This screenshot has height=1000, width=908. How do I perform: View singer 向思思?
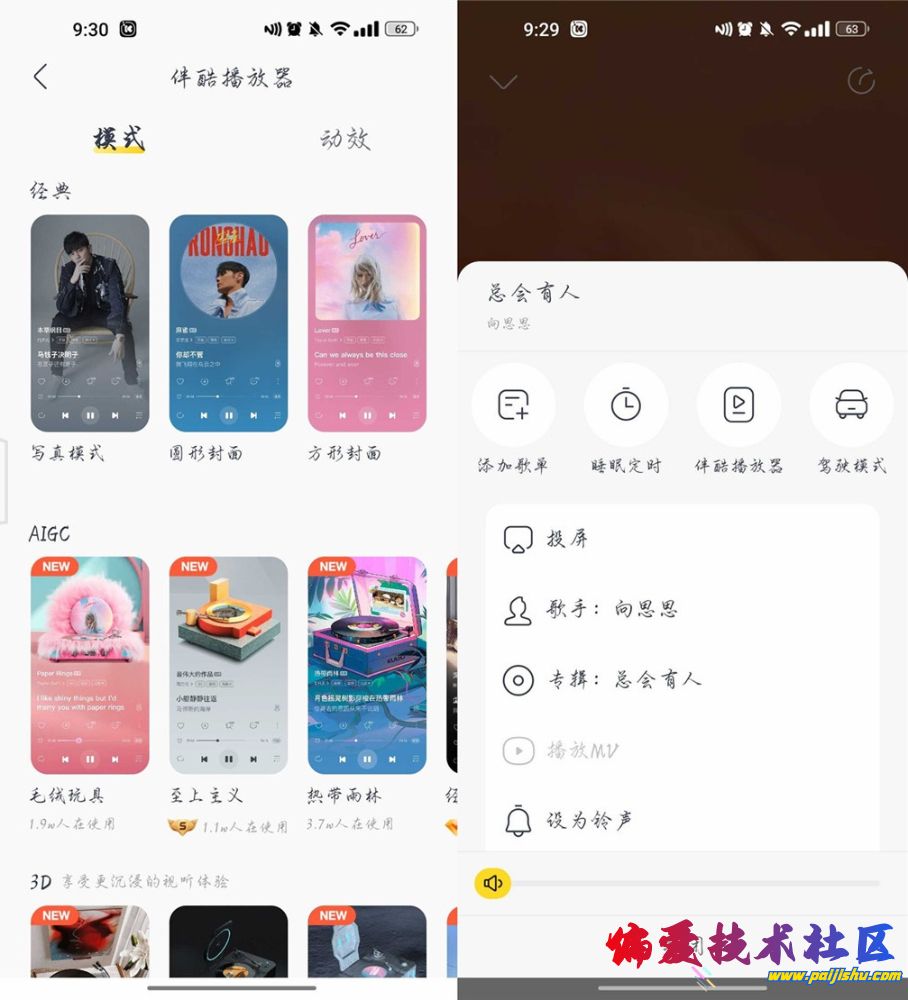(610, 609)
